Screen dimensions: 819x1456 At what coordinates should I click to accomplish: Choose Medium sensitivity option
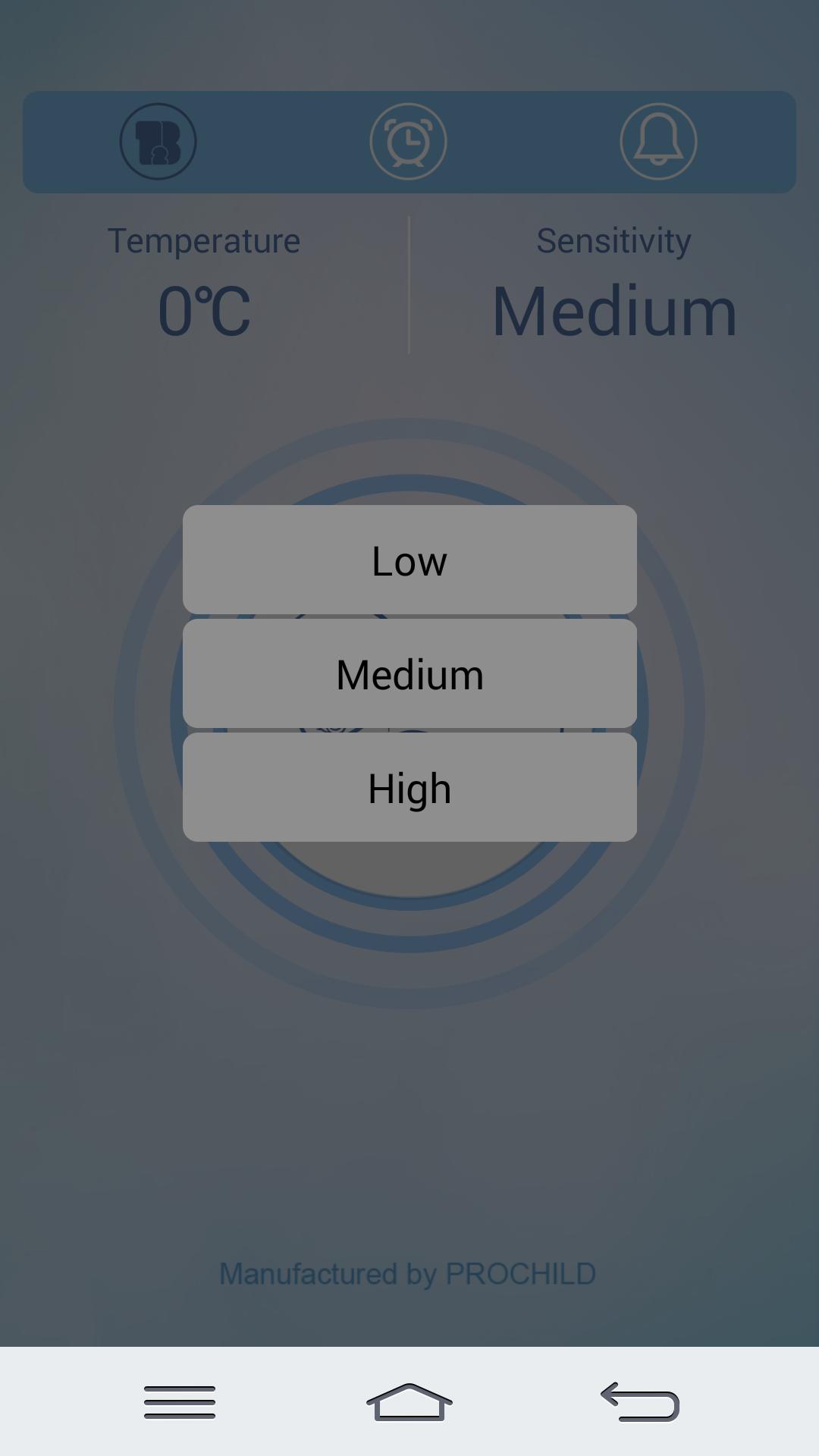pos(409,673)
